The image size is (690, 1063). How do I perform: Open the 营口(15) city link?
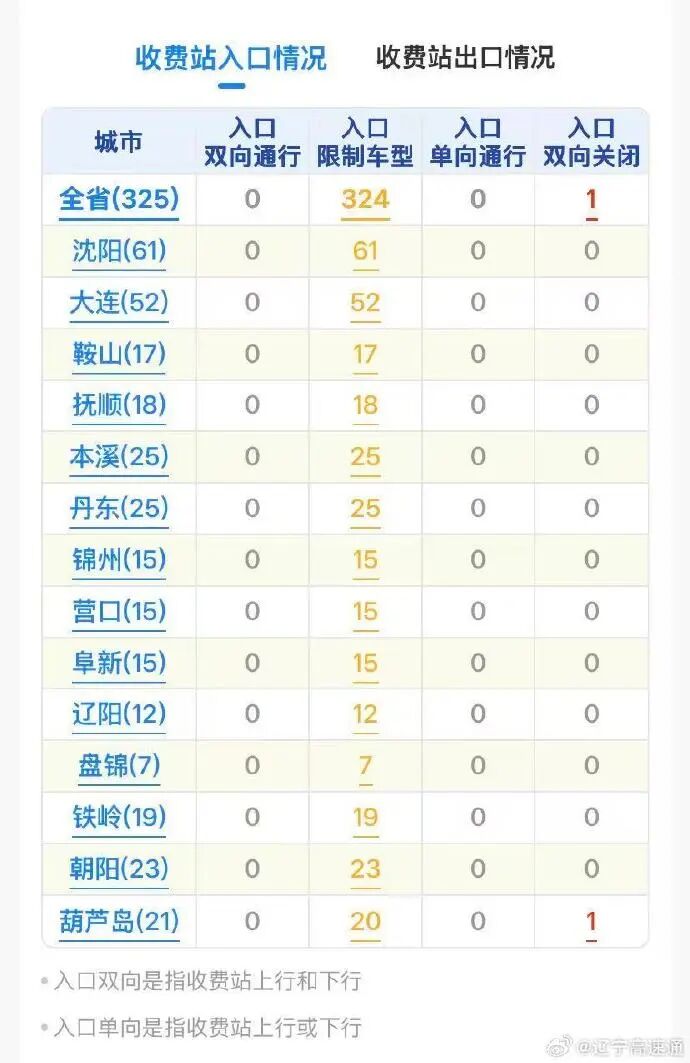(x=119, y=611)
